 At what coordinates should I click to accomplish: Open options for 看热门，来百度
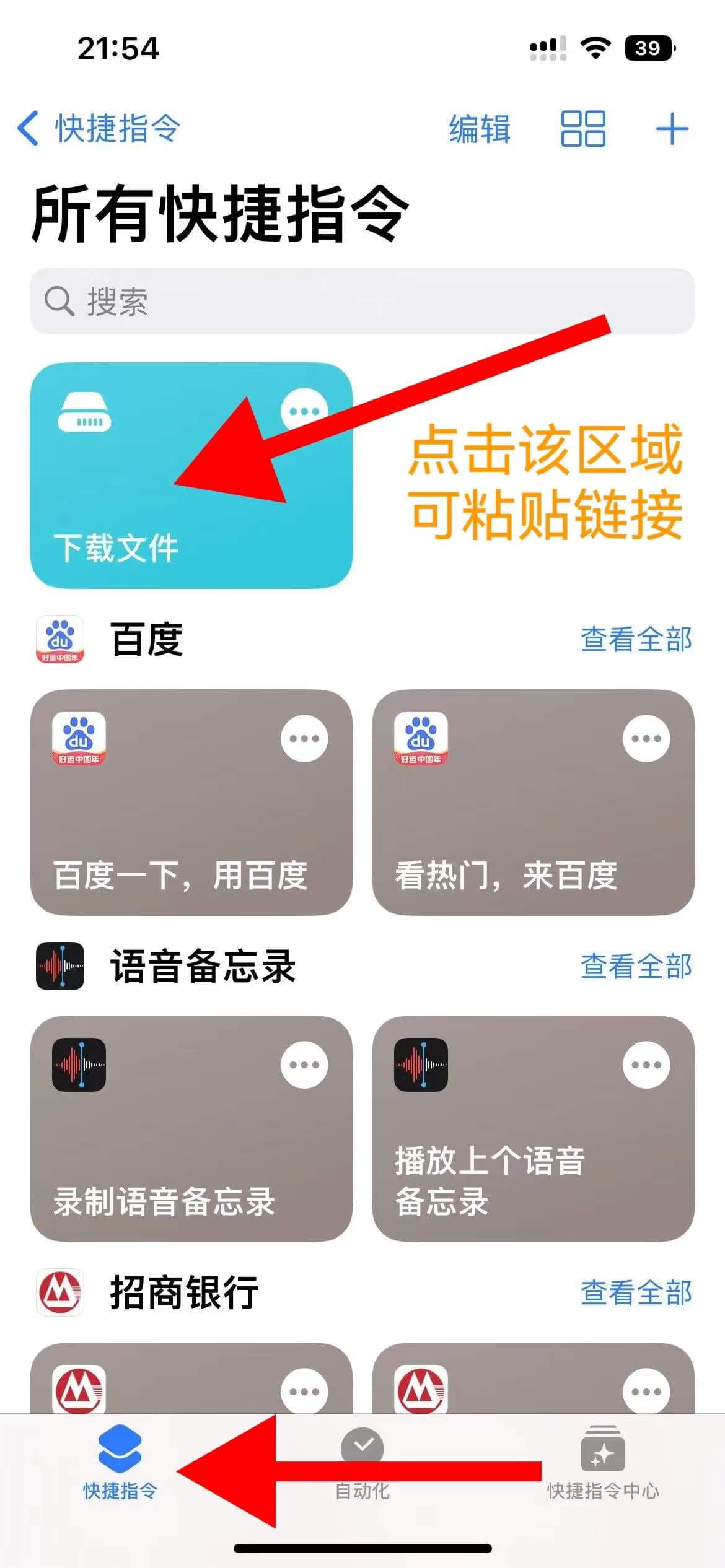[x=646, y=738]
